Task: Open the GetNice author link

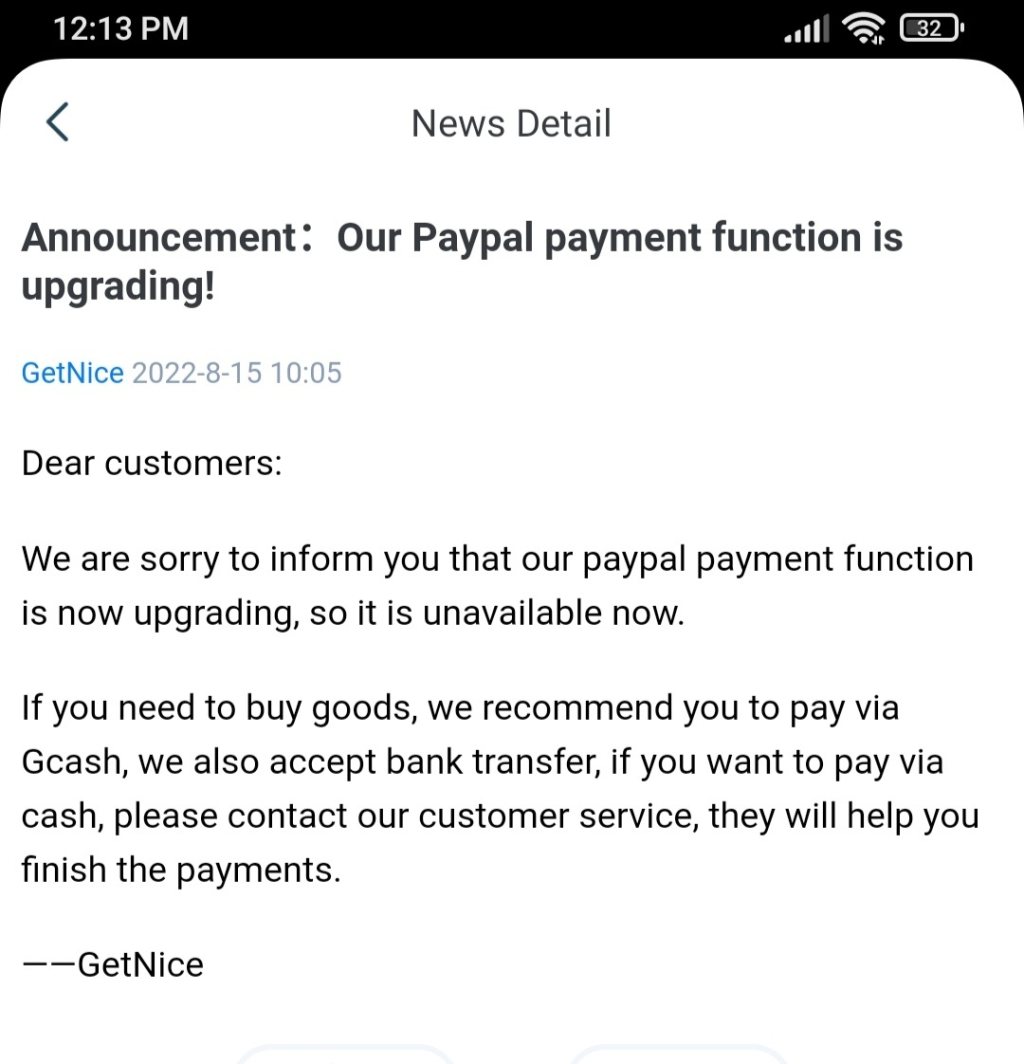Action: click(73, 373)
